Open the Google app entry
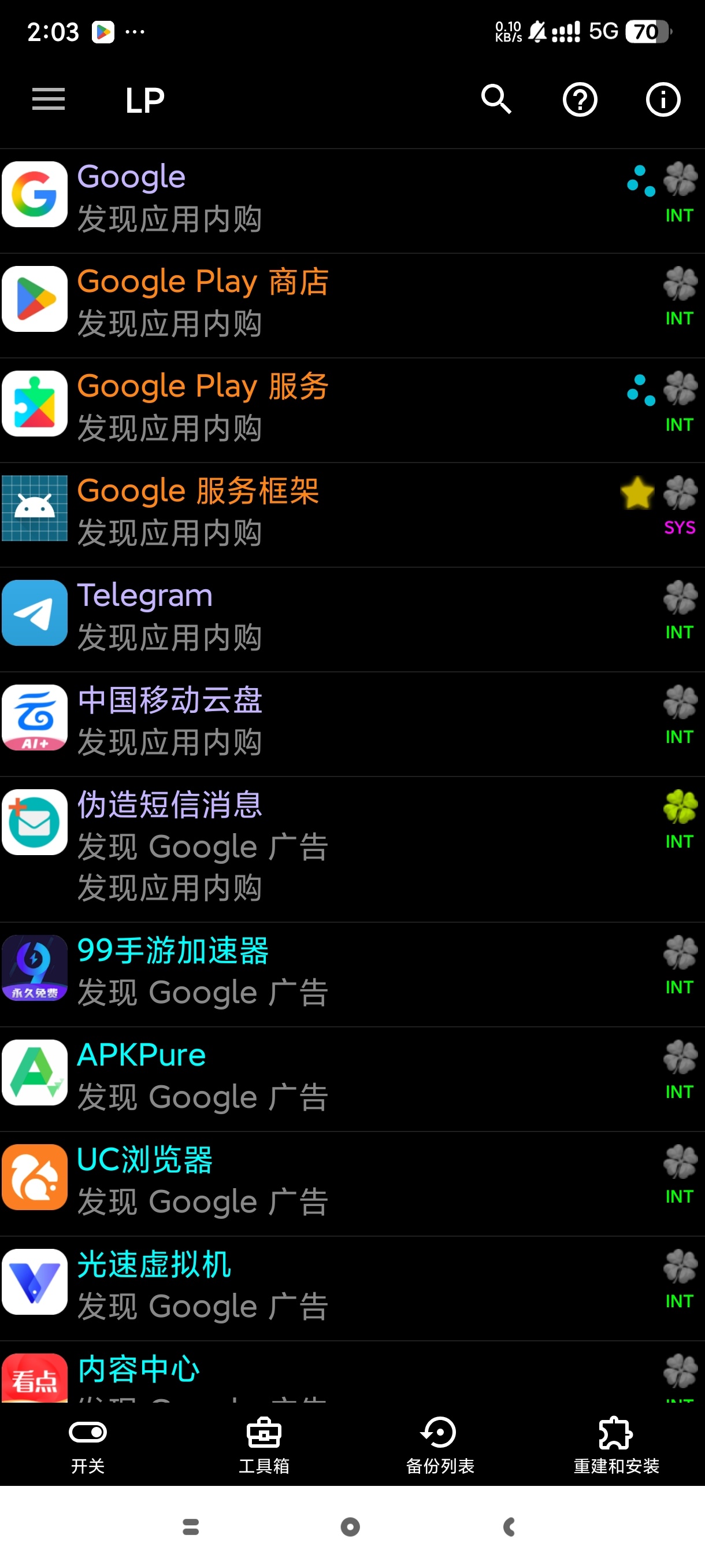The image size is (705, 1568). pyautogui.click(x=304, y=199)
